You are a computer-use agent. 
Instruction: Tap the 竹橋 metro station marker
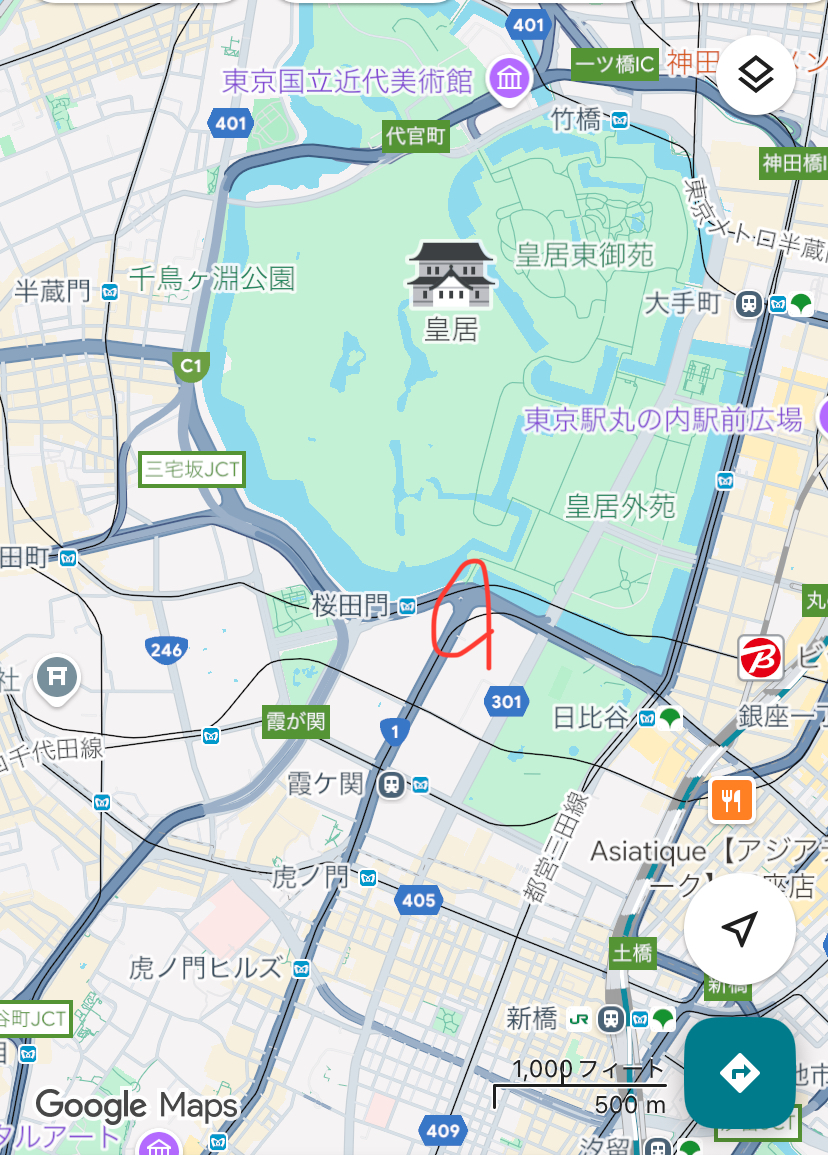[620, 121]
